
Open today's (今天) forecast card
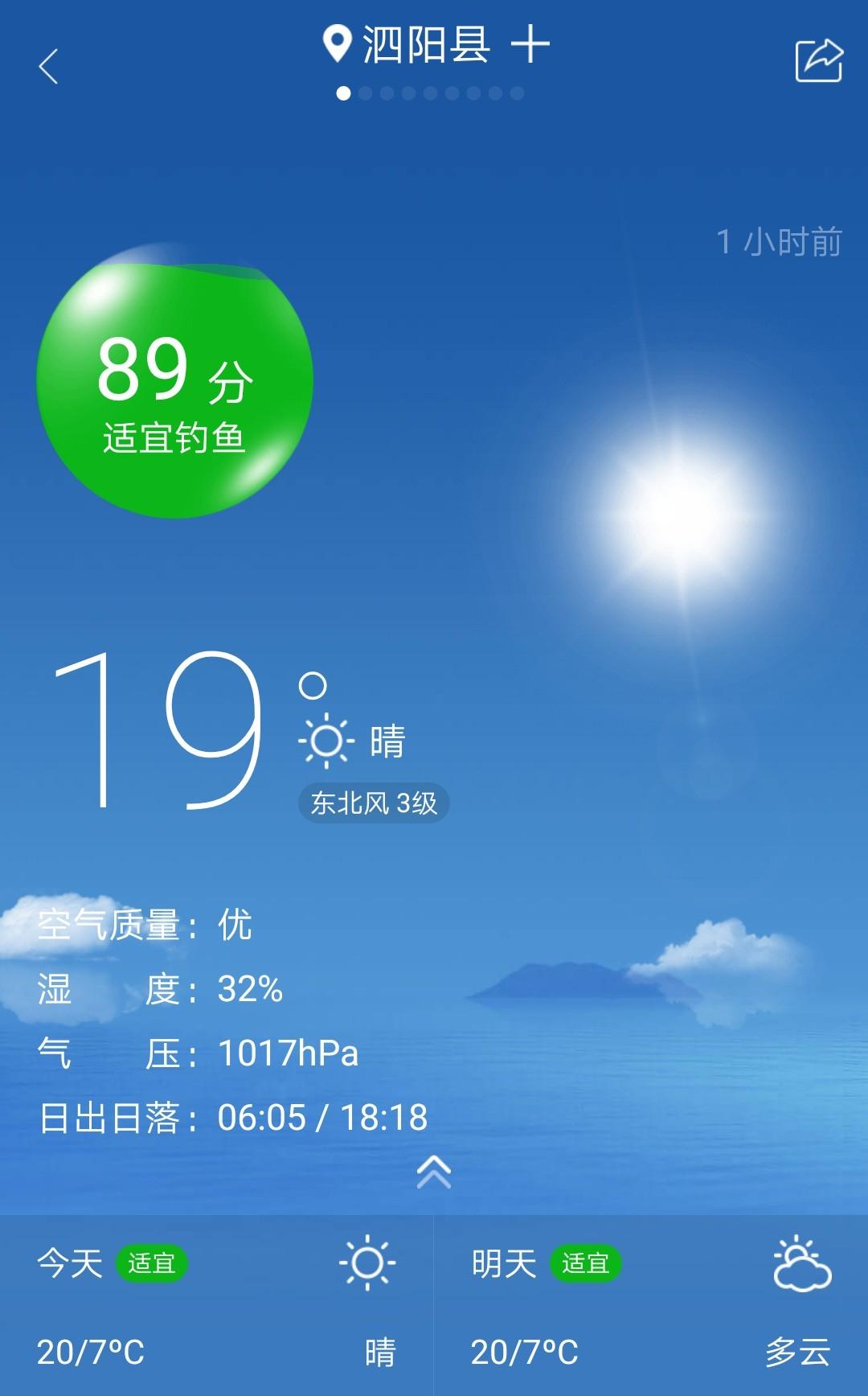click(217, 1305)
